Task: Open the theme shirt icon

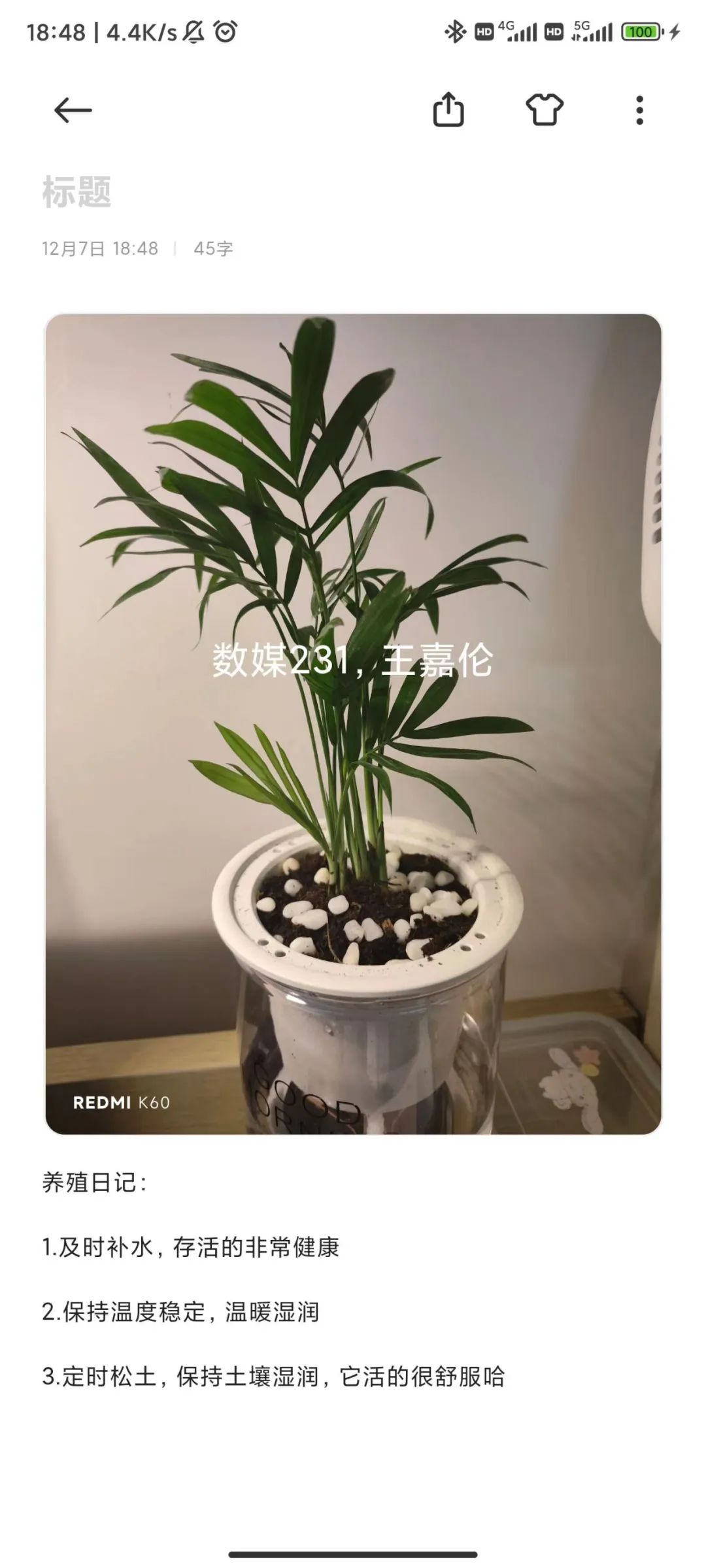Action: tap(544, 109)
